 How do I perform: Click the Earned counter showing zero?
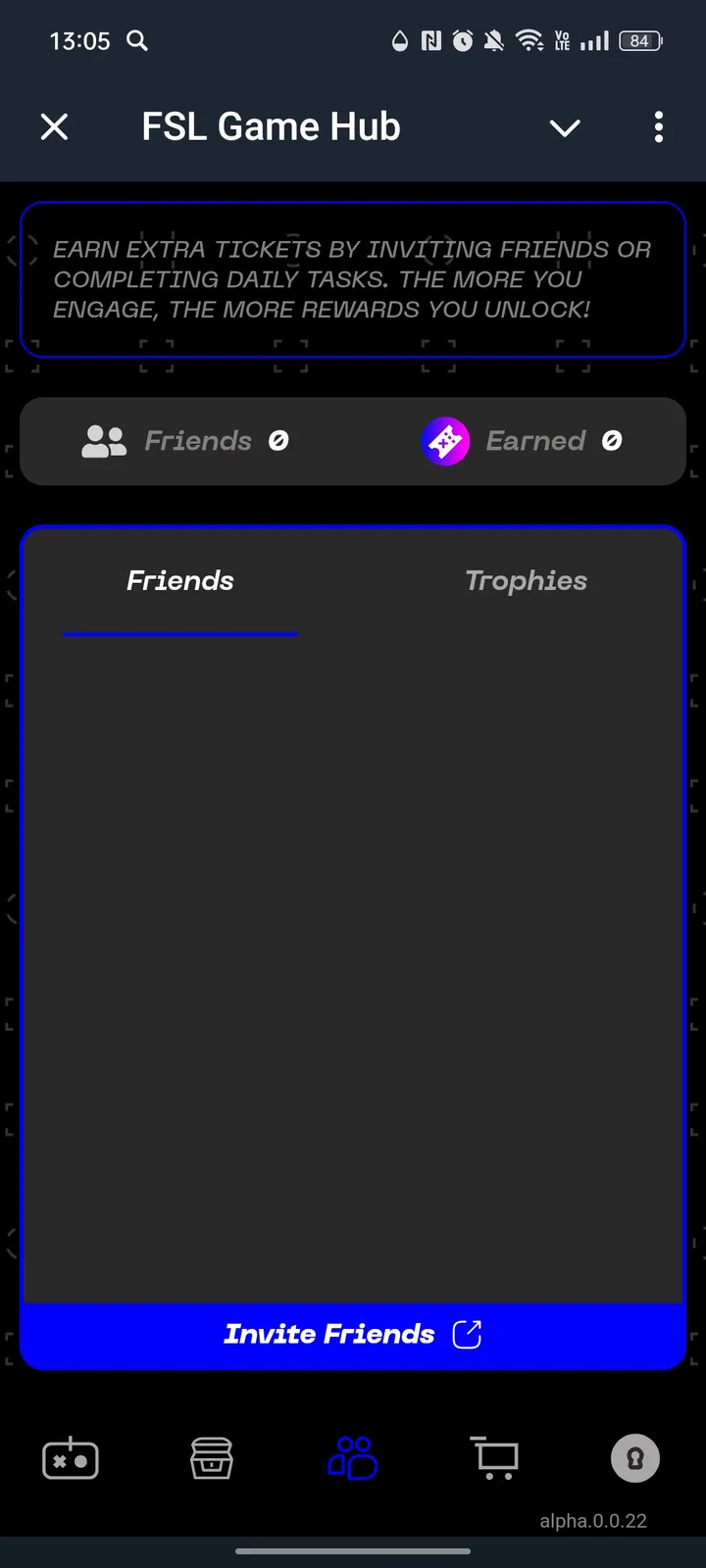coord(612,441)
